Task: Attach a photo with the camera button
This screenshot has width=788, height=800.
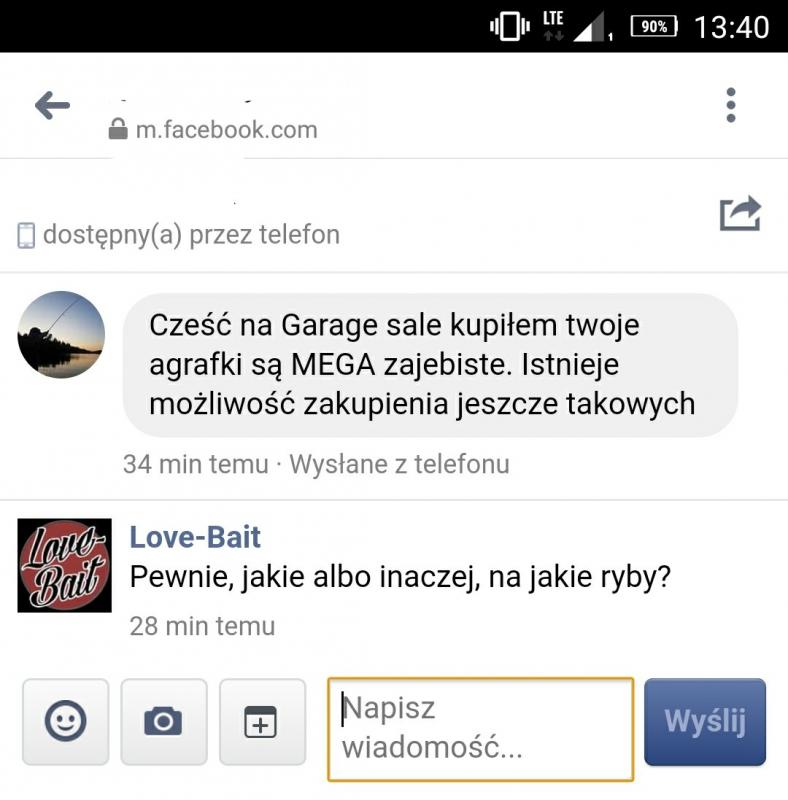Action: click(163, 721)
